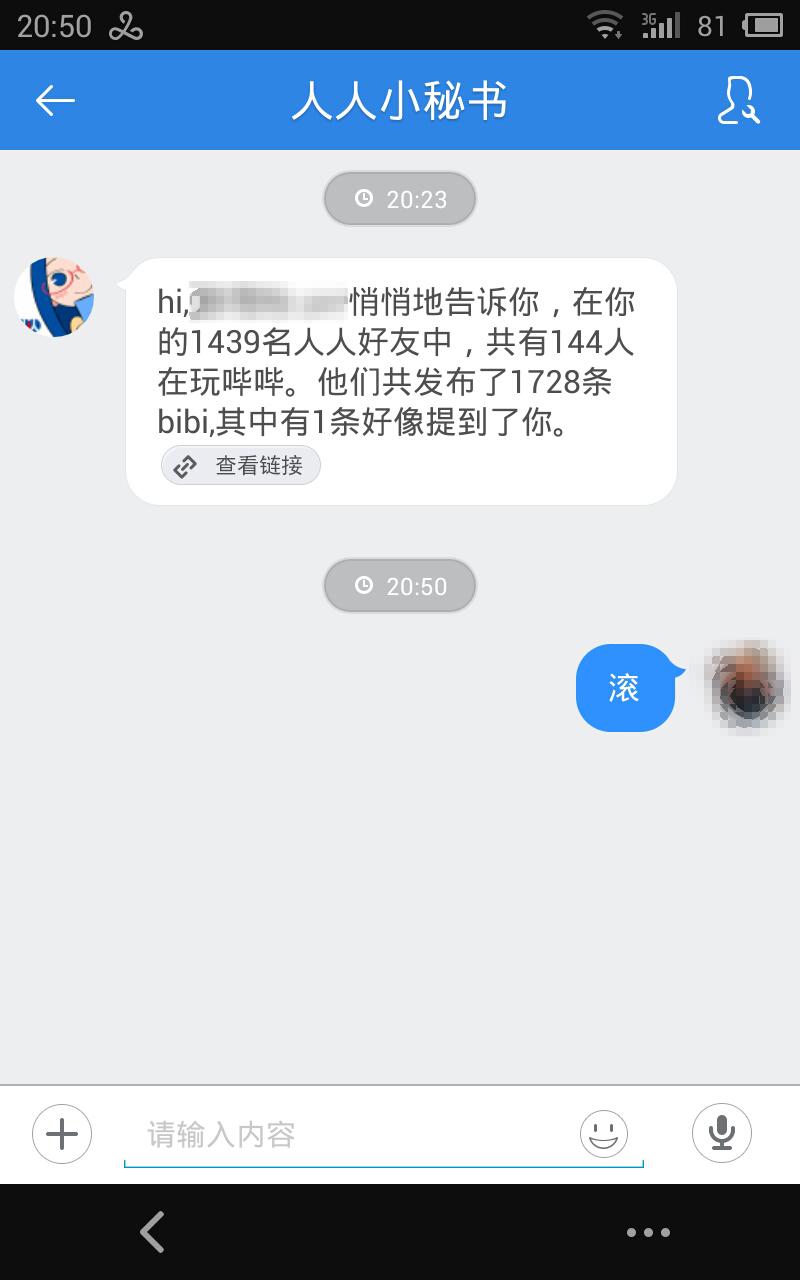Open the 查看链接 link button
The width and height of the screenshot is (800, 1280).
tap(241, 465)
